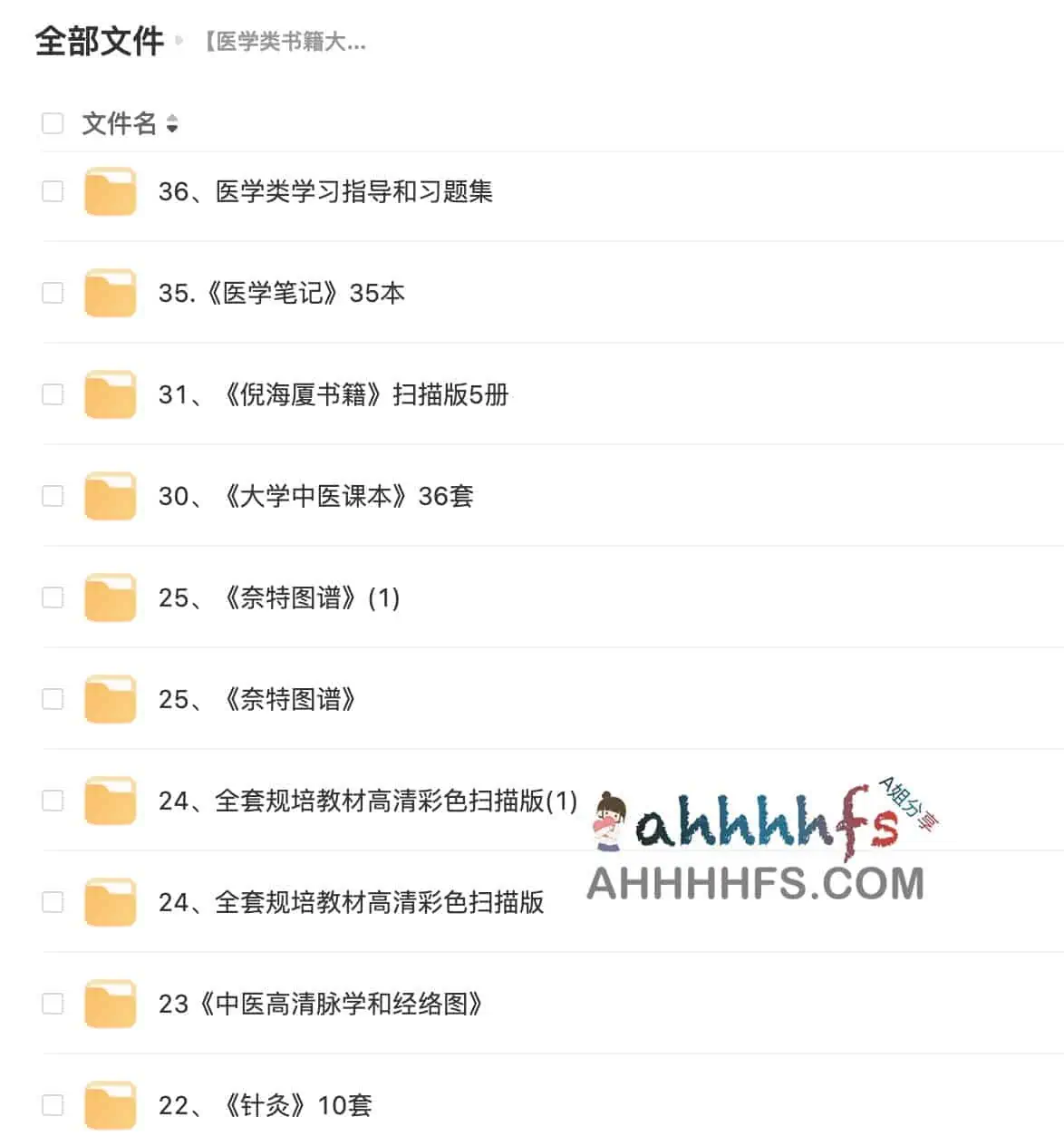This screenshot has height=1146, width=1064.
Task: Check 24、全套规培教材高清彩色扫描版 without (1)
Action: [53, 902]
